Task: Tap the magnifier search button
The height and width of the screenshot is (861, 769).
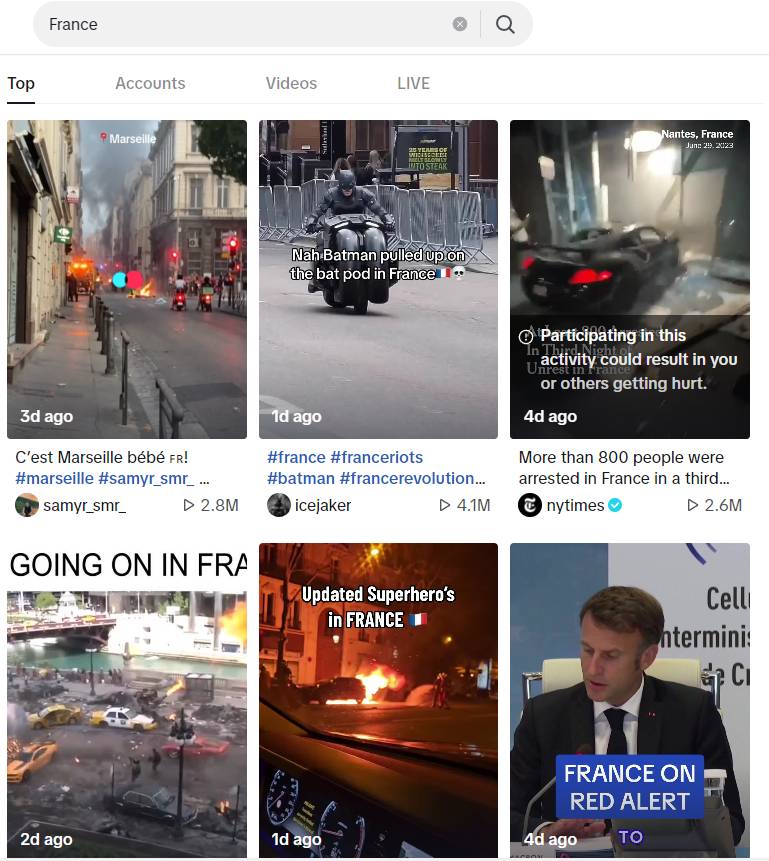Action: (505, 24)
